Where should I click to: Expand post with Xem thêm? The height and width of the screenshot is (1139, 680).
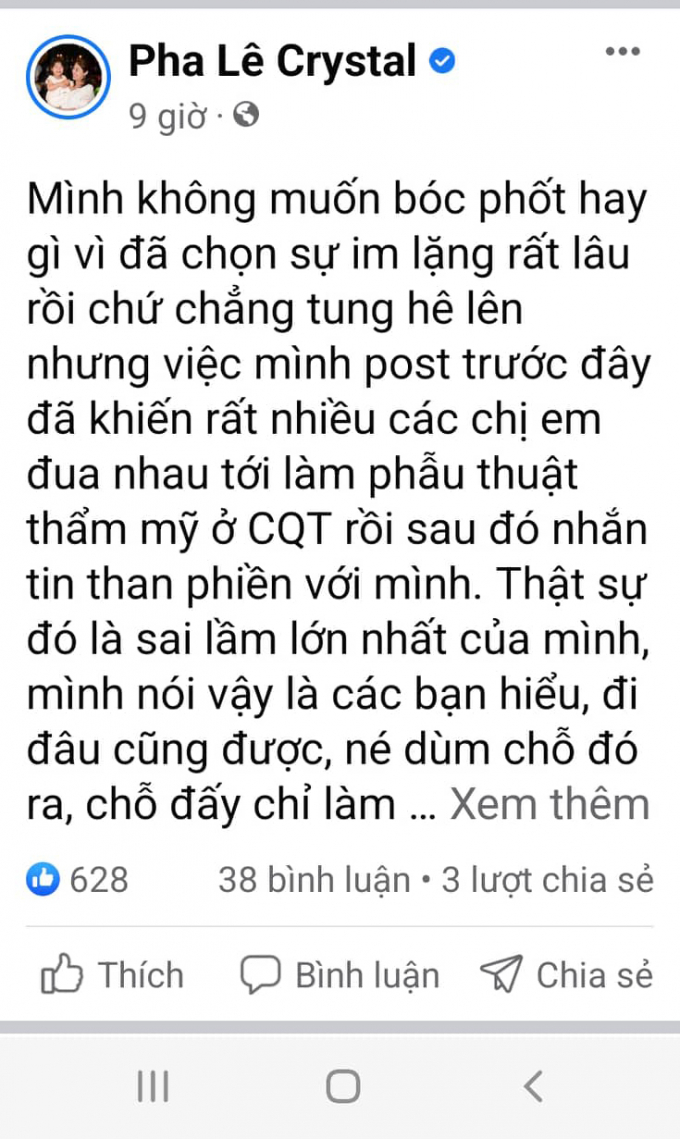pos(549,804)
